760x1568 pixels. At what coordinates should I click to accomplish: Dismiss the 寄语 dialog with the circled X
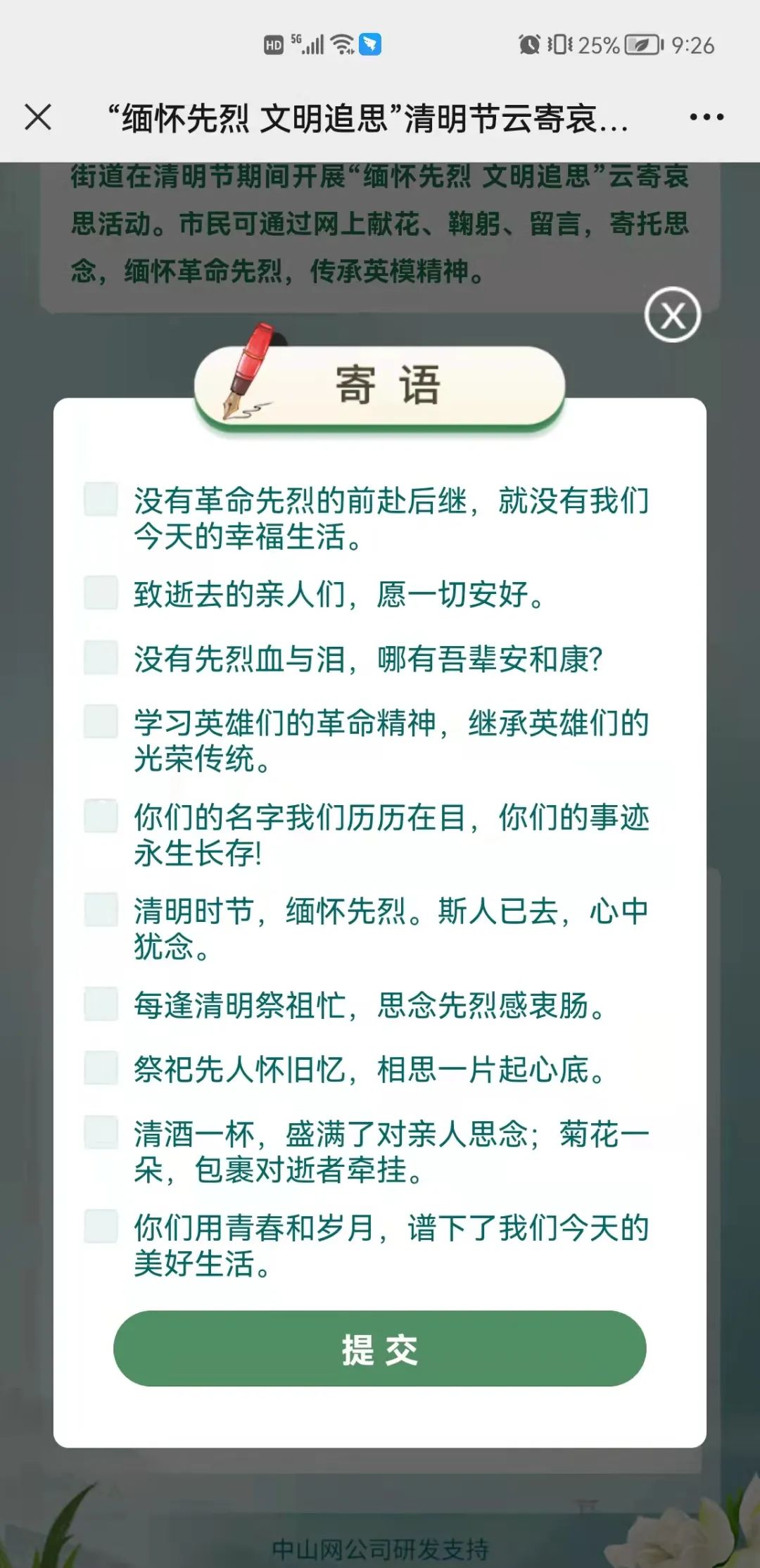(672, 315)
